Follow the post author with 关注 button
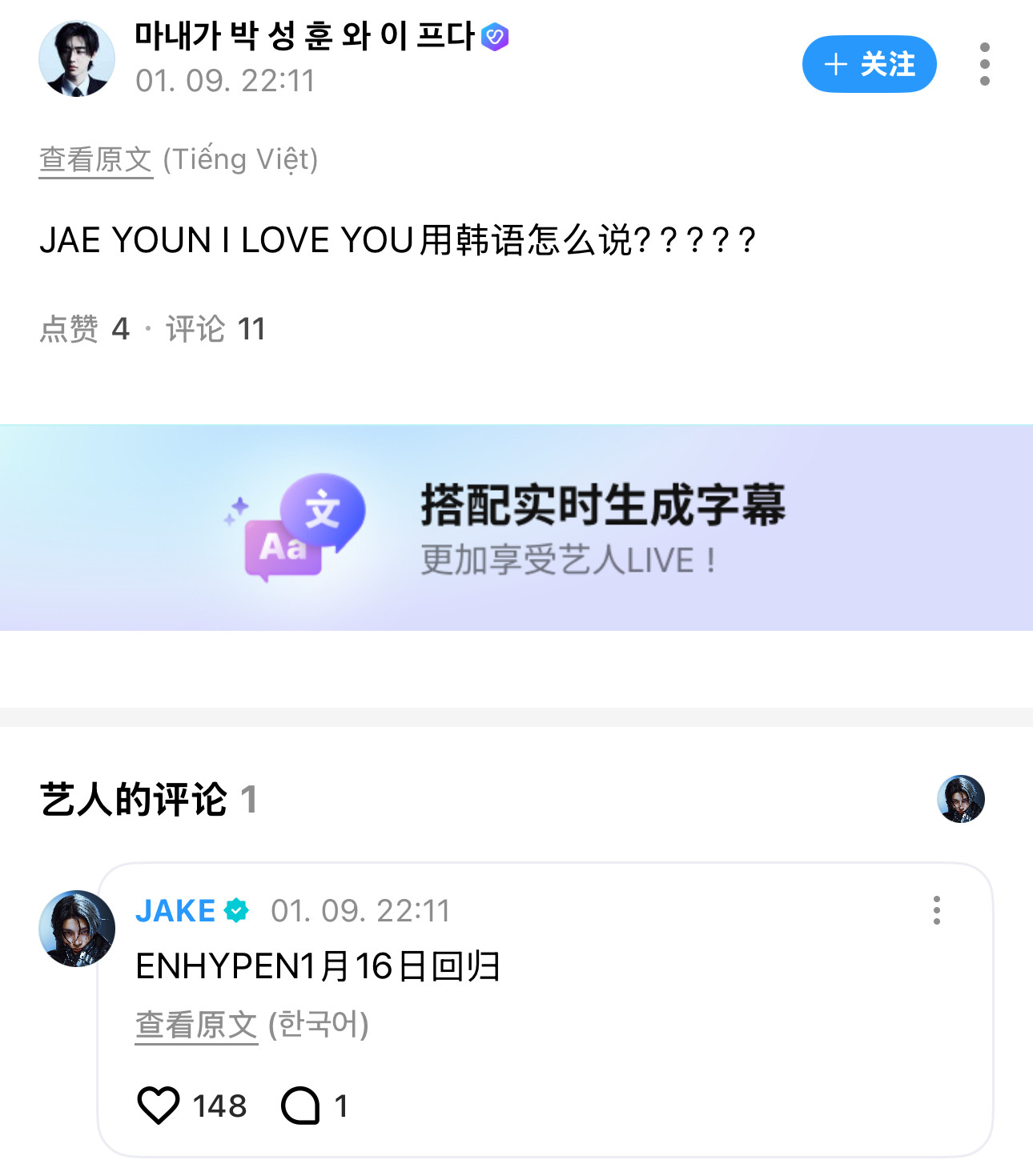Image resolution: width=1033 pixels, height=1176 pixels. [869, 64]
